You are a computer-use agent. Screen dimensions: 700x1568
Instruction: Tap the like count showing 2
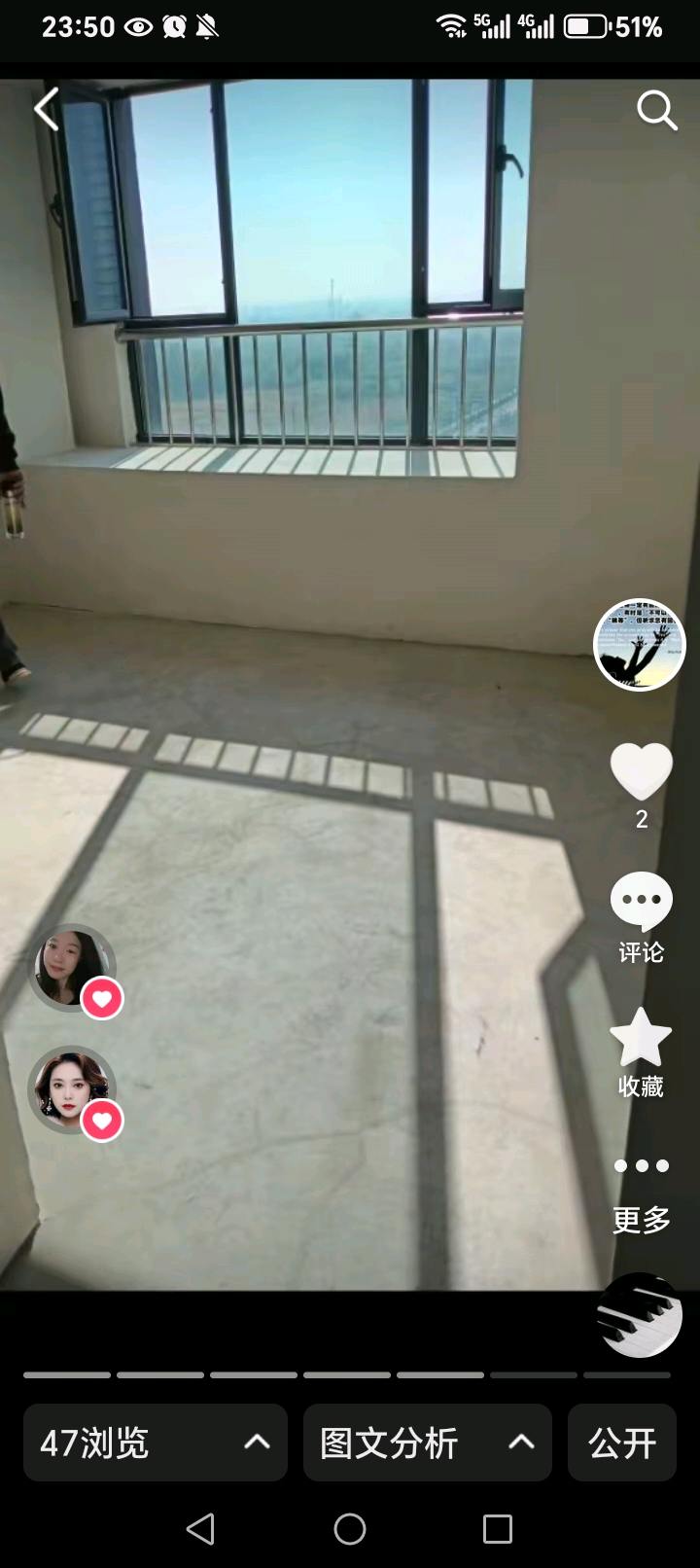640,820
